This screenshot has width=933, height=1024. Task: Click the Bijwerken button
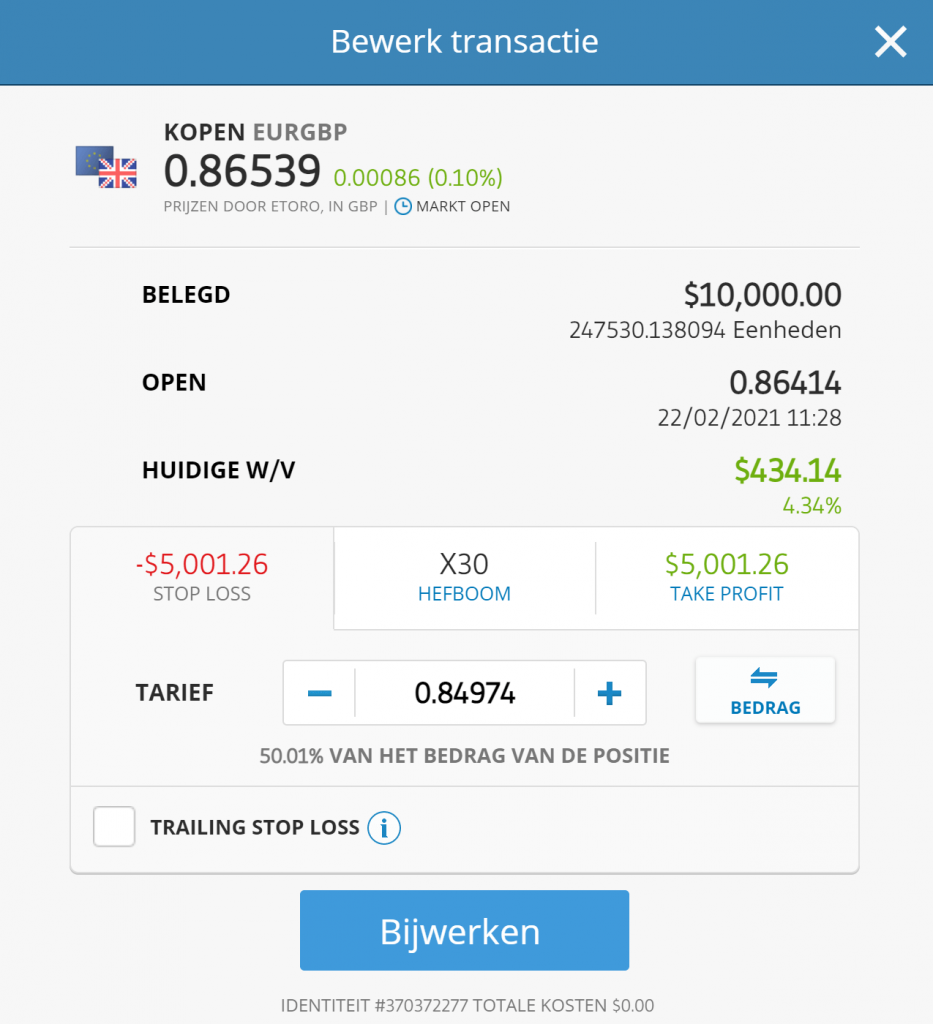click(x=464, y=929)
